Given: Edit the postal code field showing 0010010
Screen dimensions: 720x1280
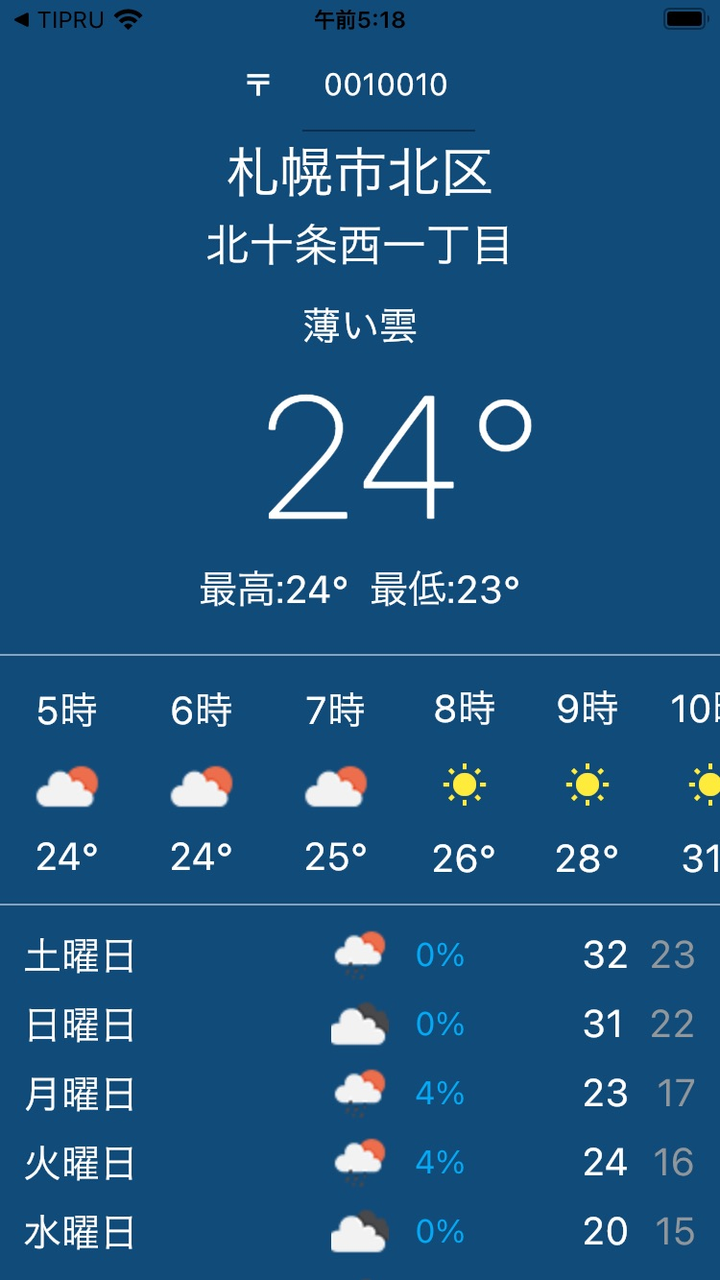Looking at the screenshot, I should pyautogui.click(x=386, y=86).
